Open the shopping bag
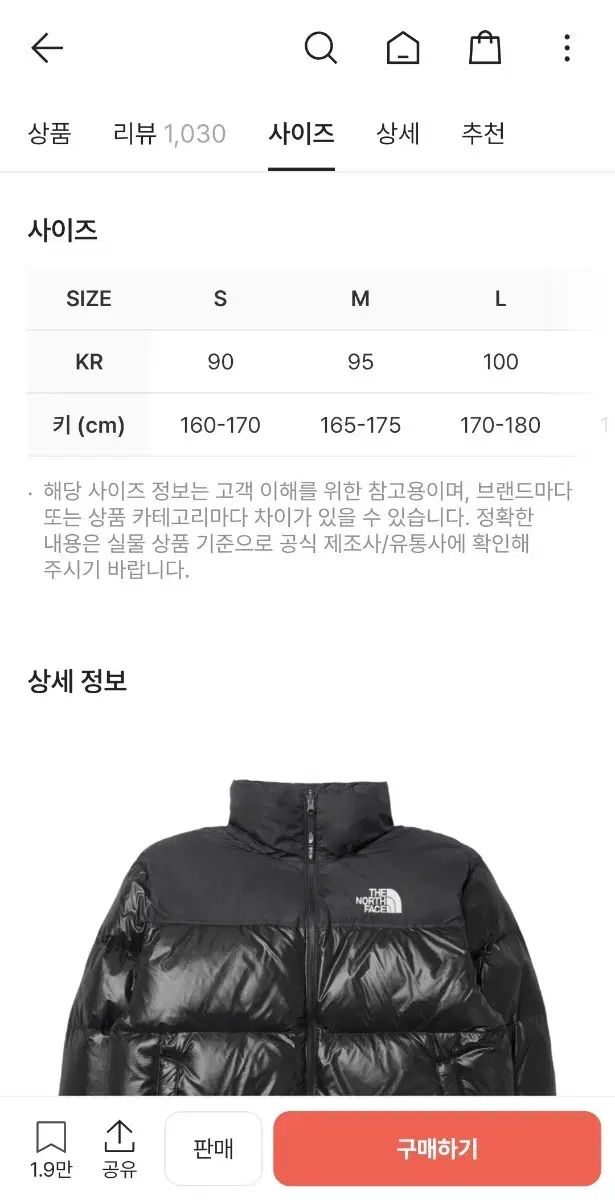Image resolution: width=615 pixels, height=1200 pixels. click(x=485, y=48)
